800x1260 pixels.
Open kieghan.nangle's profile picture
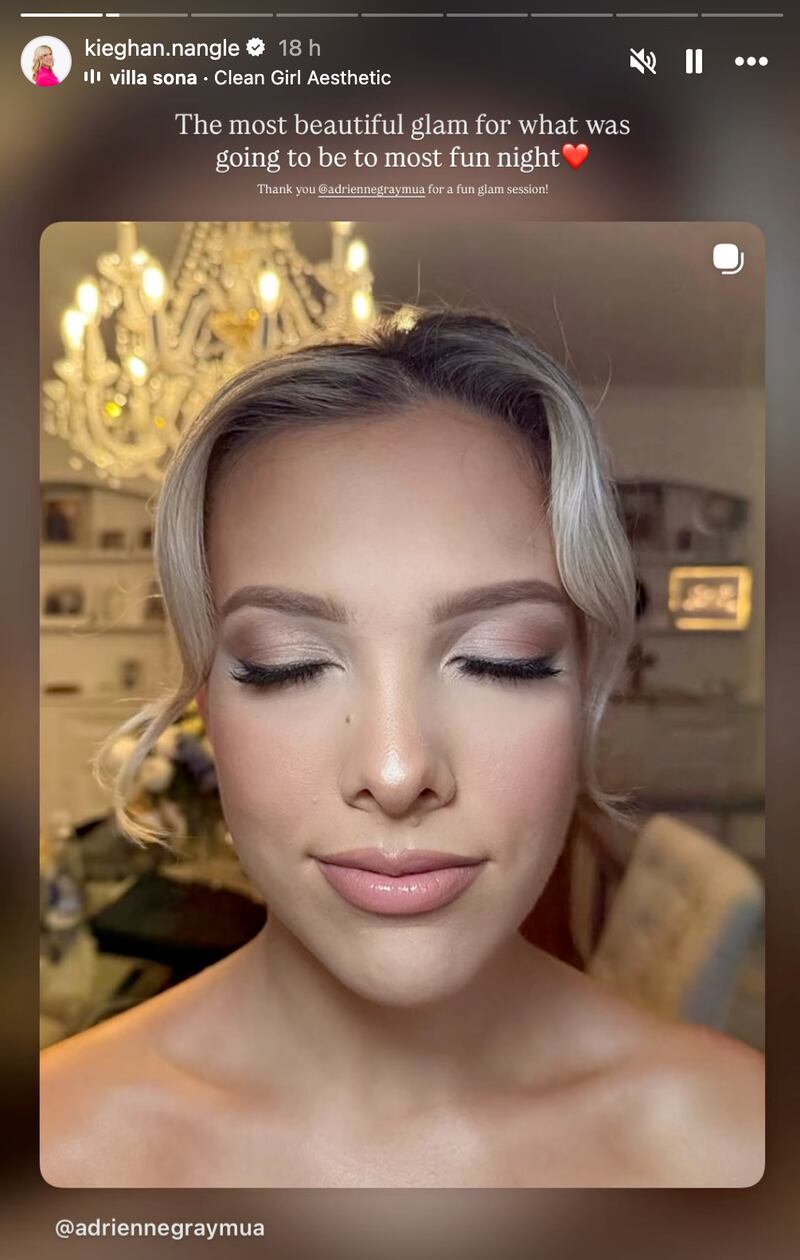pos(46,61)
